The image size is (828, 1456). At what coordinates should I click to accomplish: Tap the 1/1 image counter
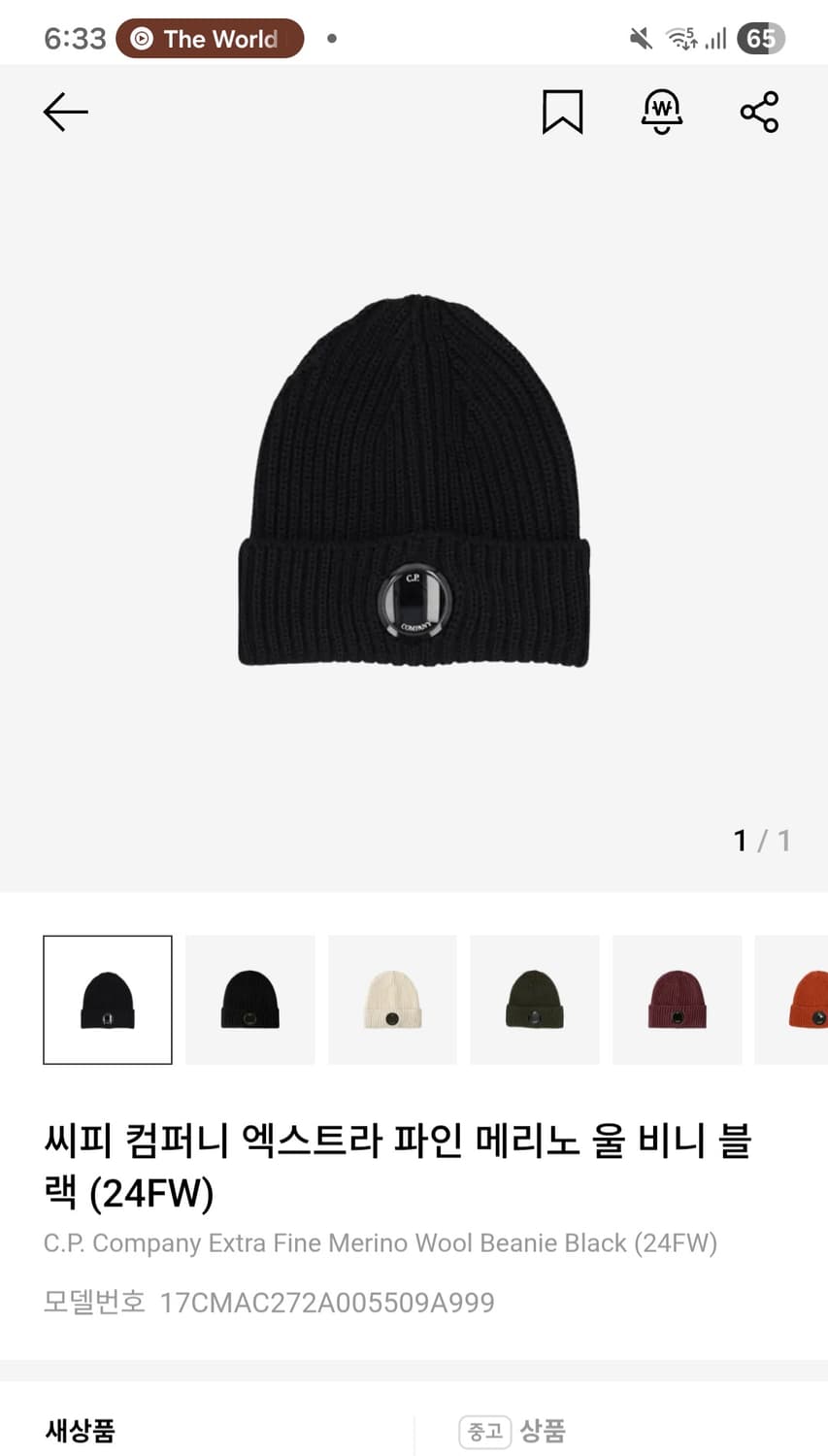(x=761, y=841)
